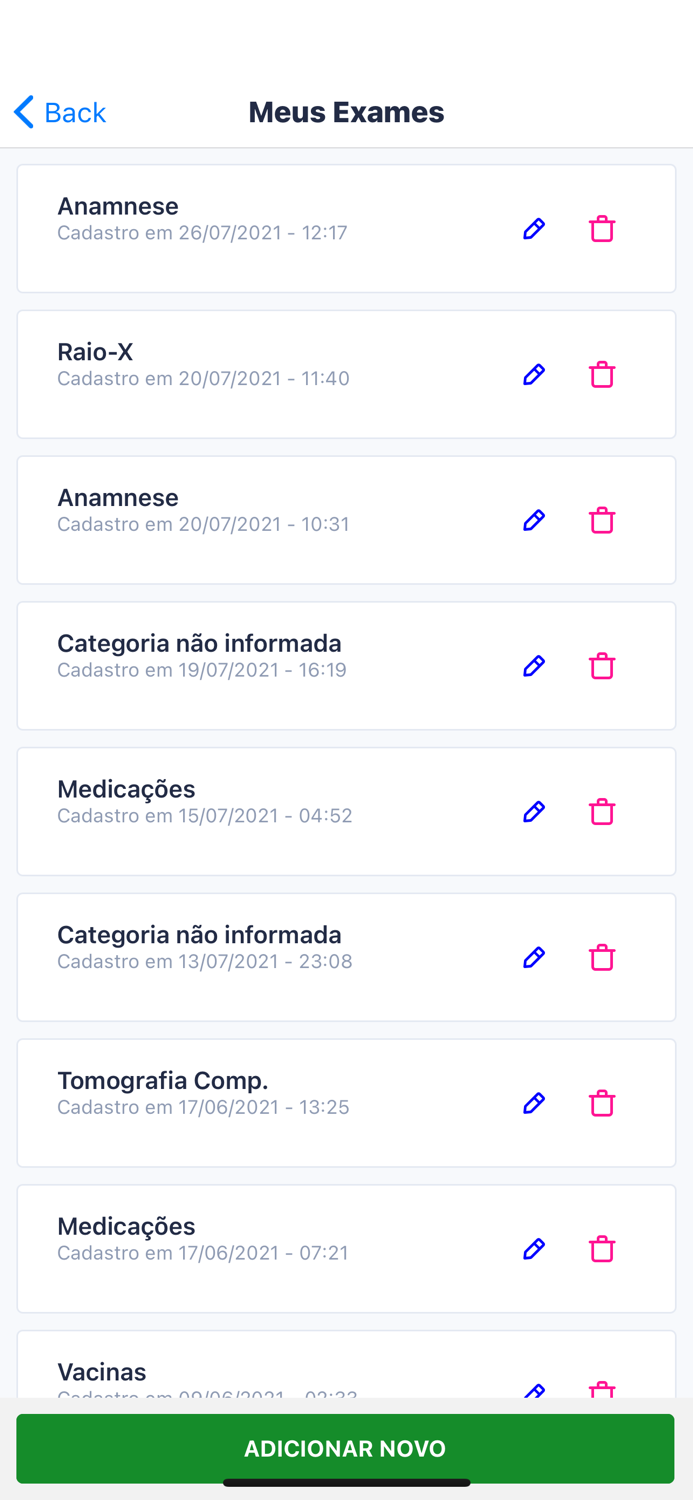Edit Categoria não informada from 13/07/2021
Image resolution: width=693 pixels, height=1500 pixels.
pos(534,958)
